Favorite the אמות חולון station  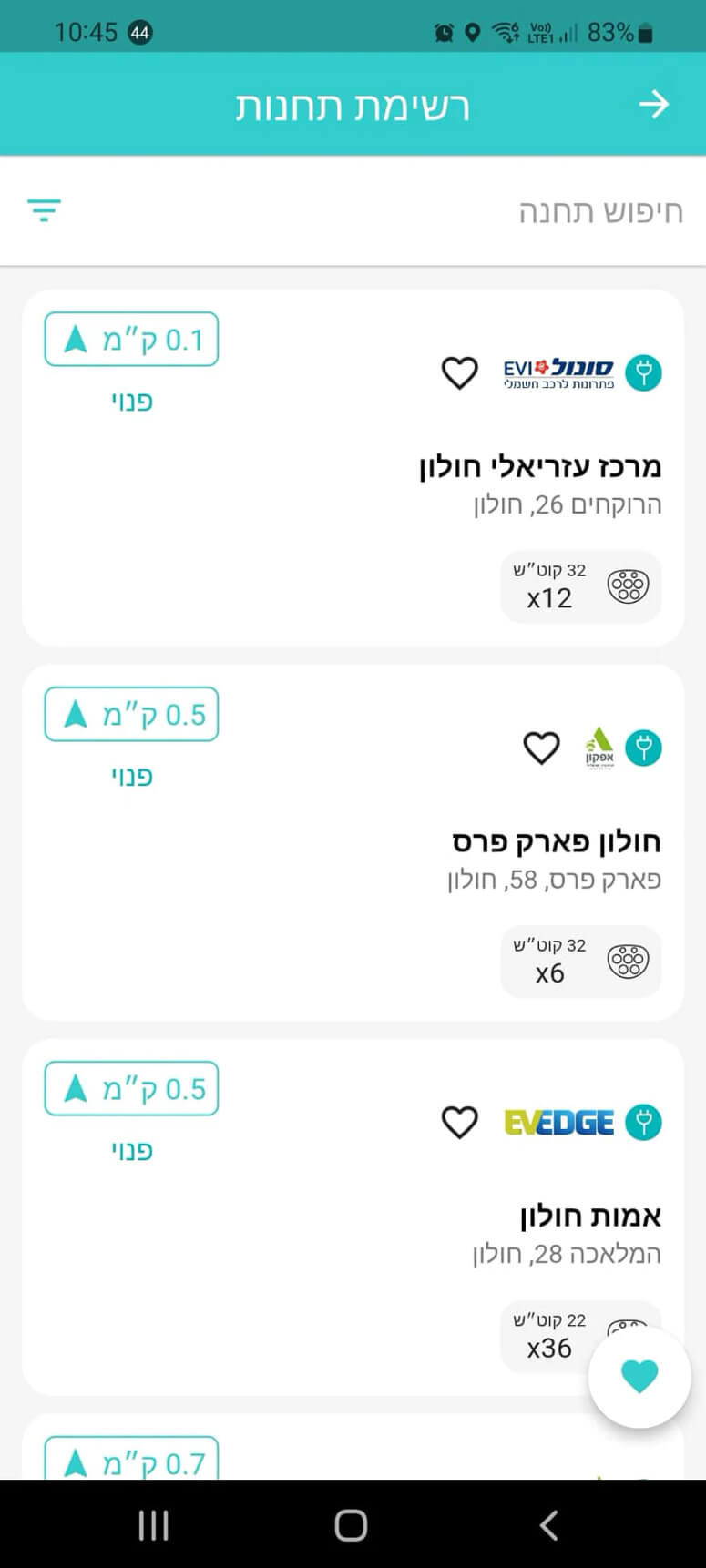(x=459, y=1122)
